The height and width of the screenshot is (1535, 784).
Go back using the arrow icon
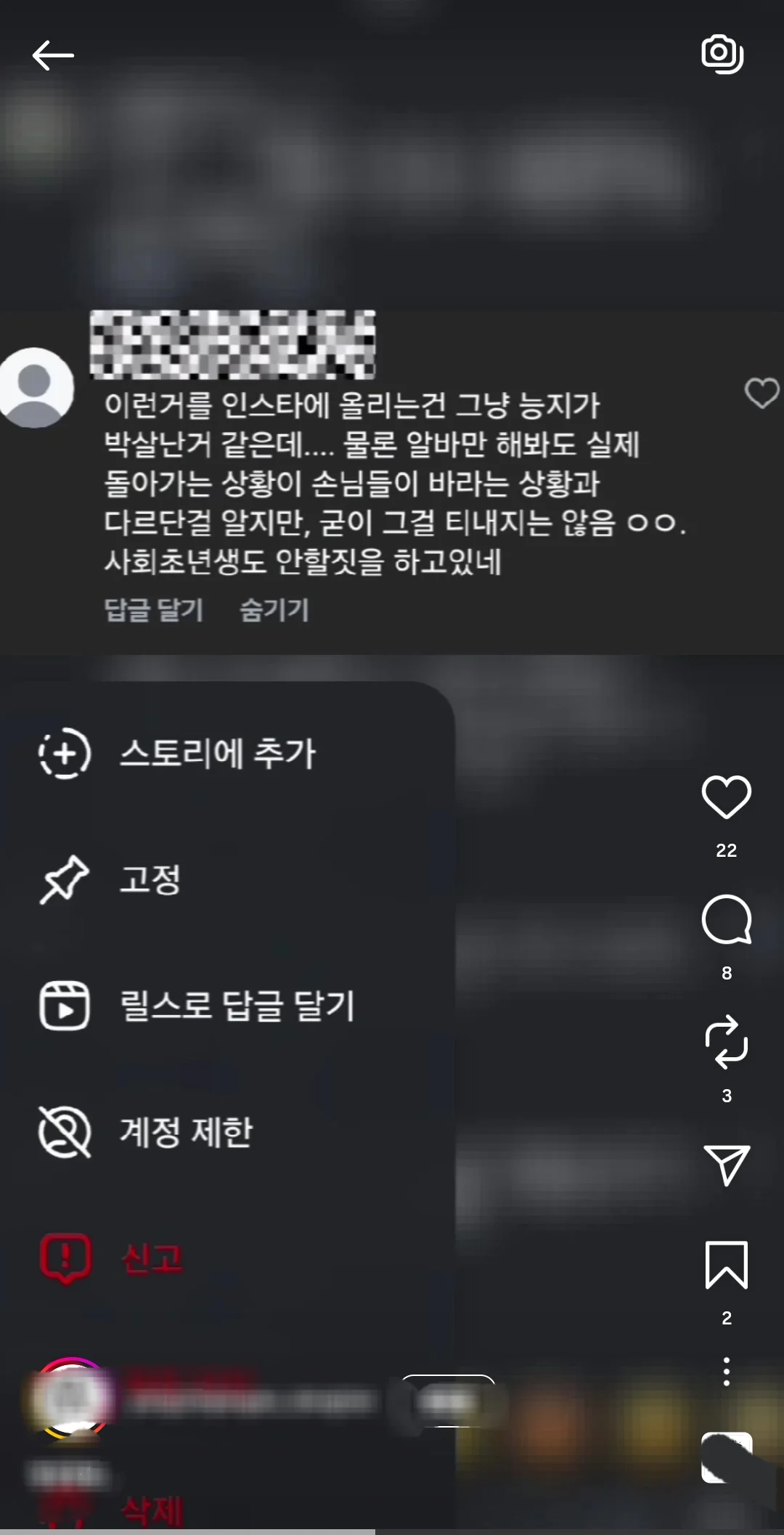(52, 55)
